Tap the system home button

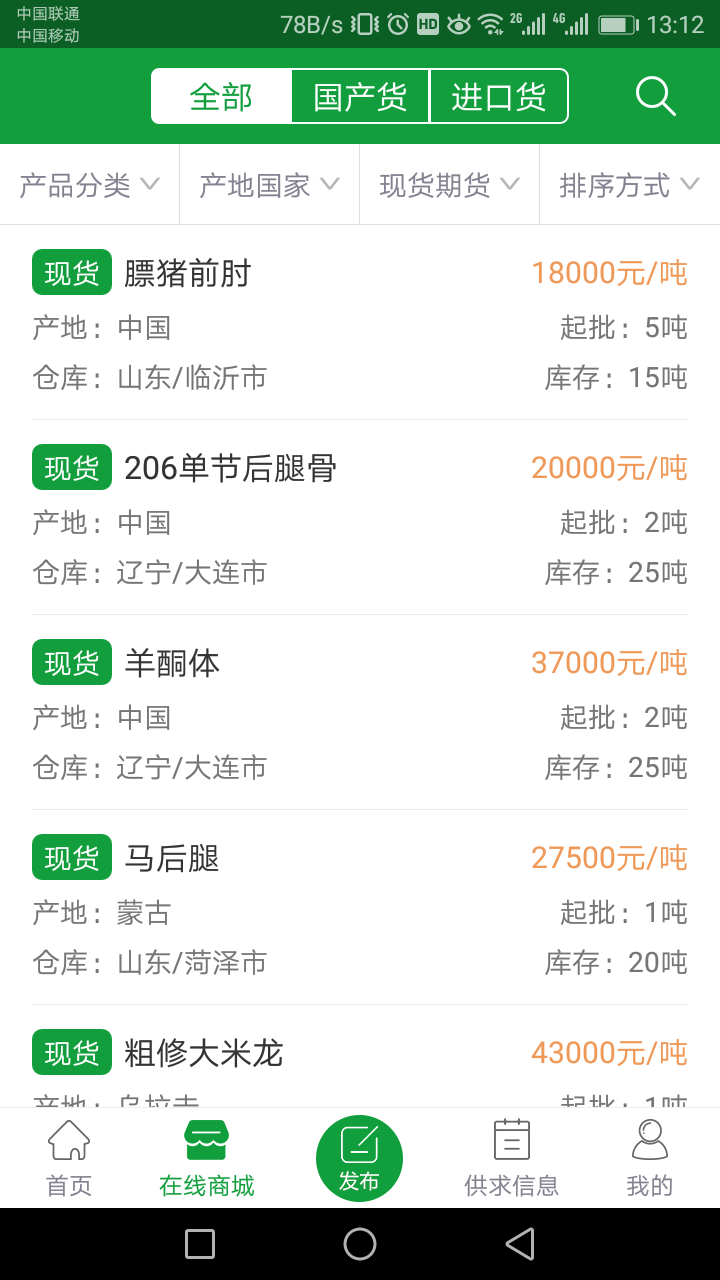click(360, 1244)
